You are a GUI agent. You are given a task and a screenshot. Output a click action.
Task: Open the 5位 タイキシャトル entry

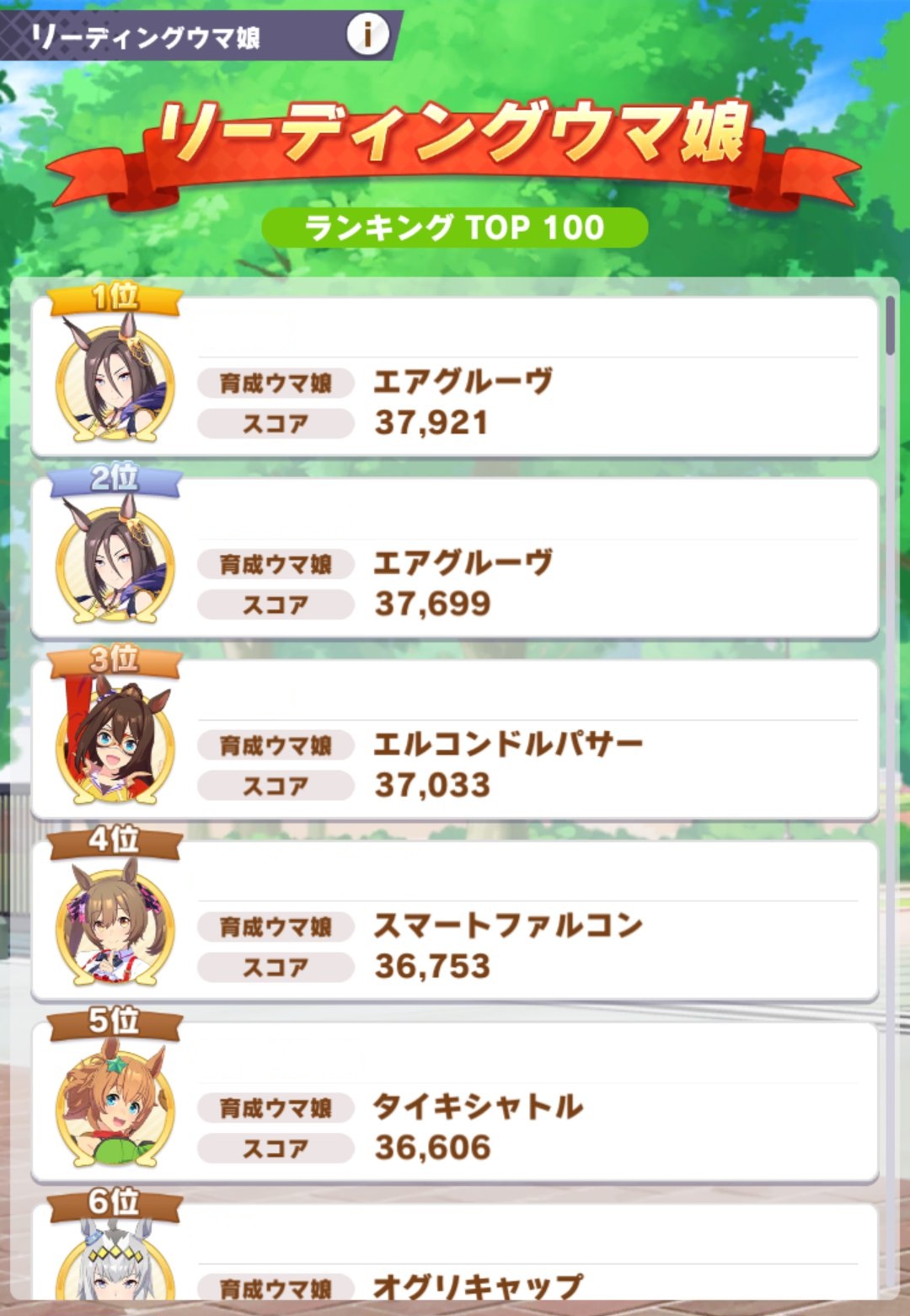point(455,1102)
